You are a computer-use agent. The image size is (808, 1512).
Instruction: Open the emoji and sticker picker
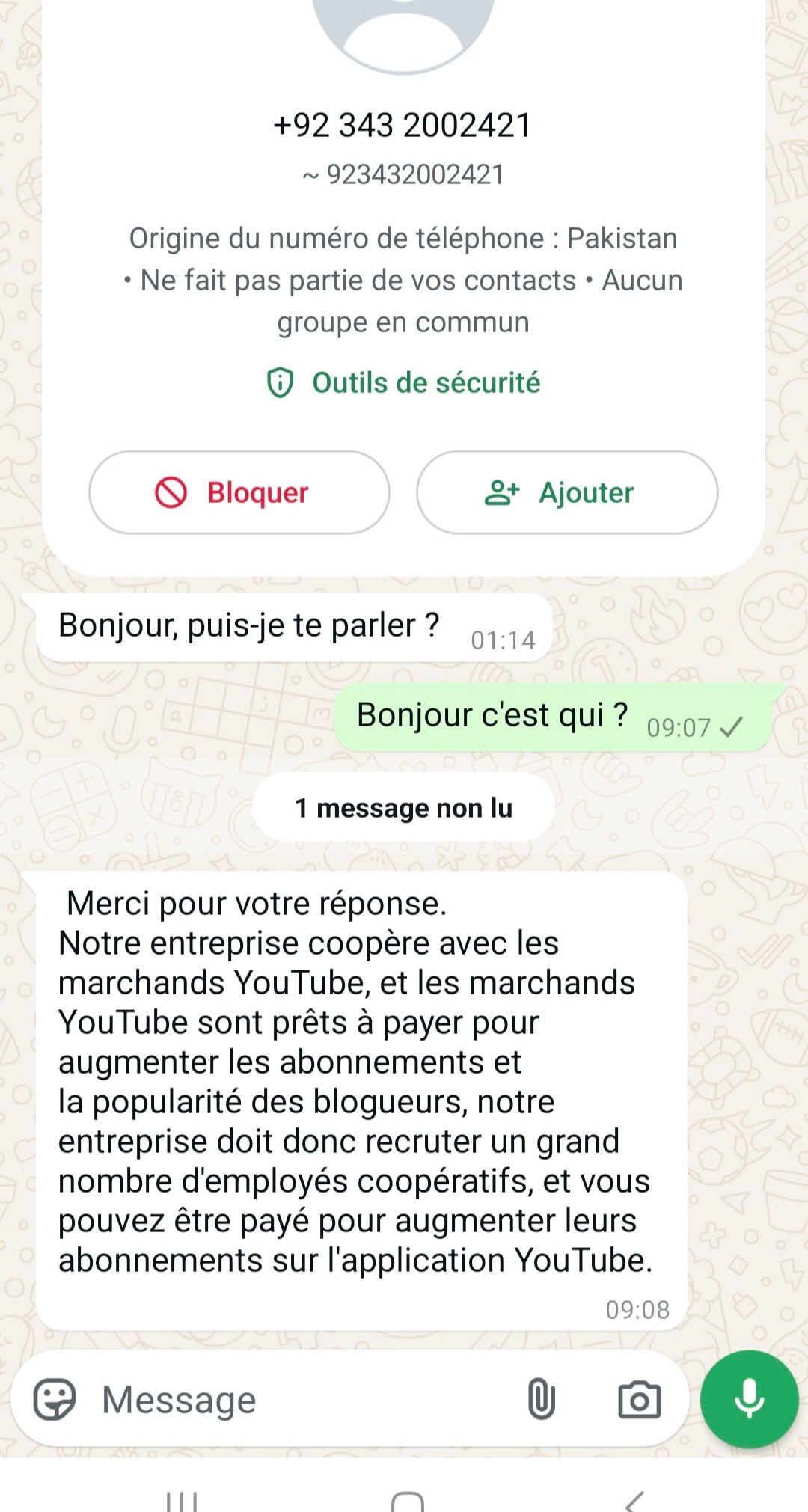click(x=55, y=1399)
